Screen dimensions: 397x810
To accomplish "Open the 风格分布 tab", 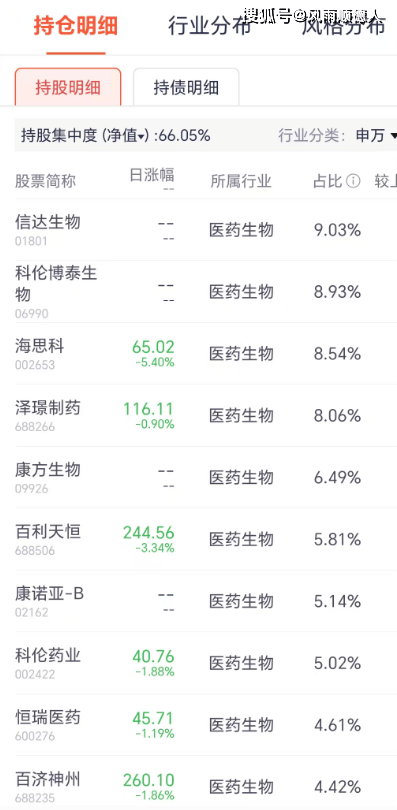I will coord(343,26).
